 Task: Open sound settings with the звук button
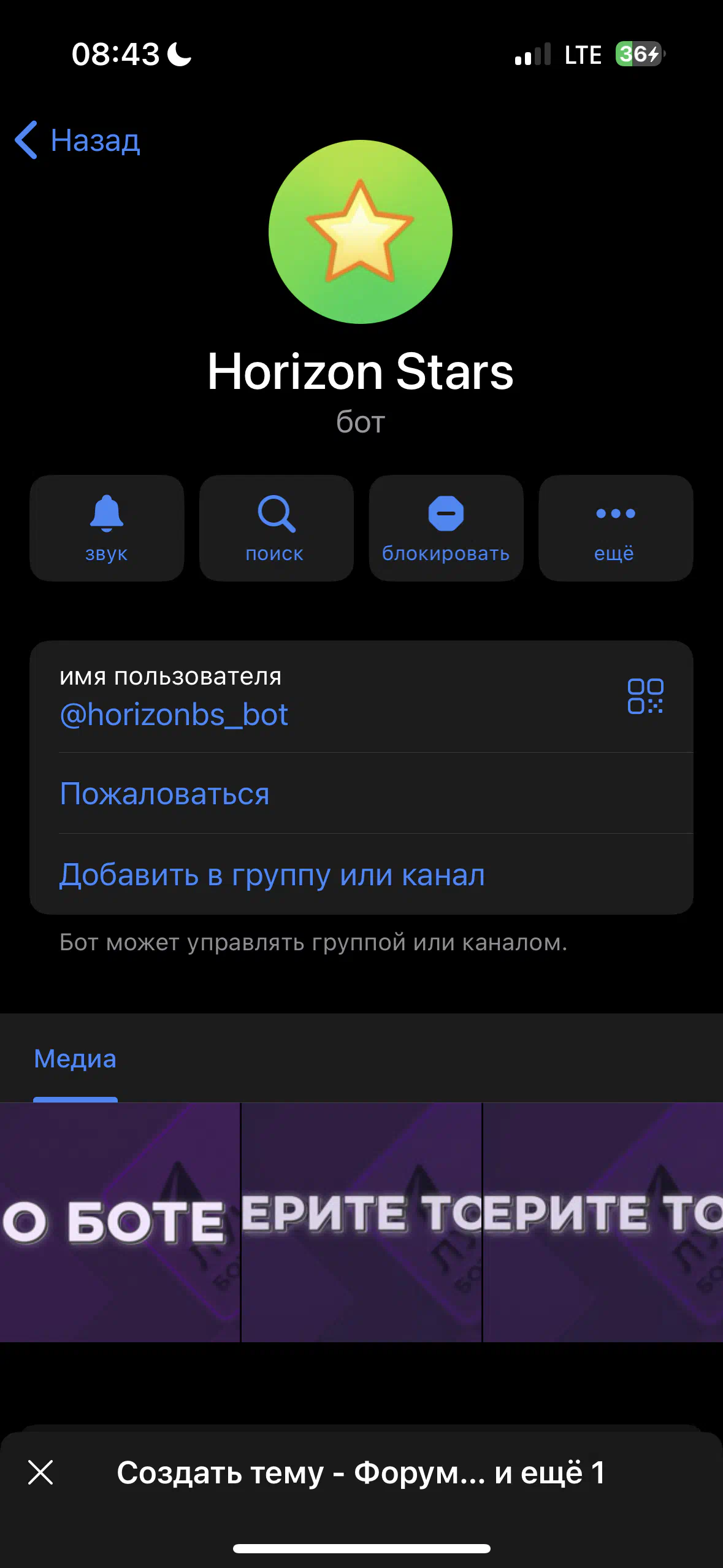[x=107, y=528]
